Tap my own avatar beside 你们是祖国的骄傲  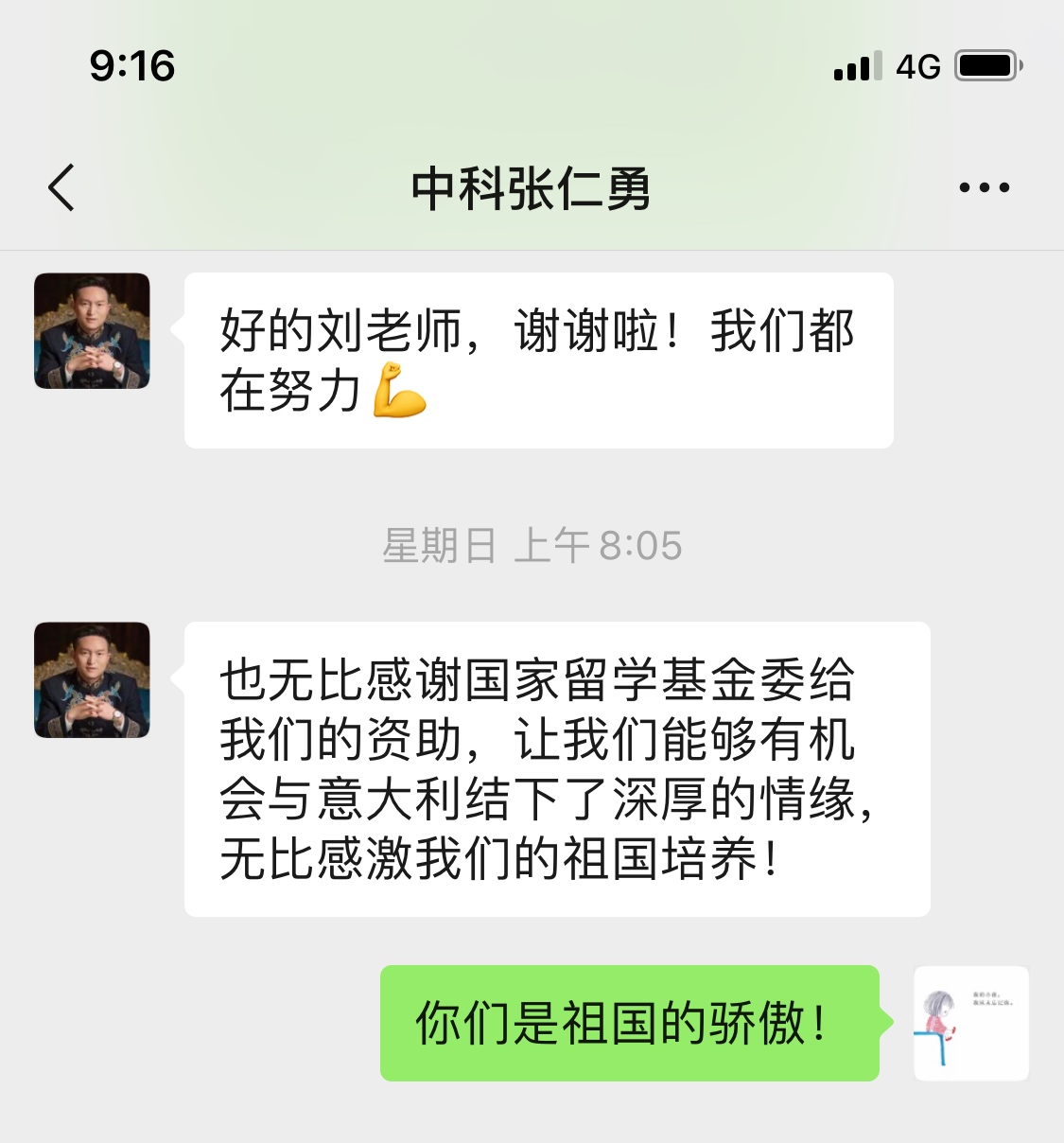(971, 1023)
